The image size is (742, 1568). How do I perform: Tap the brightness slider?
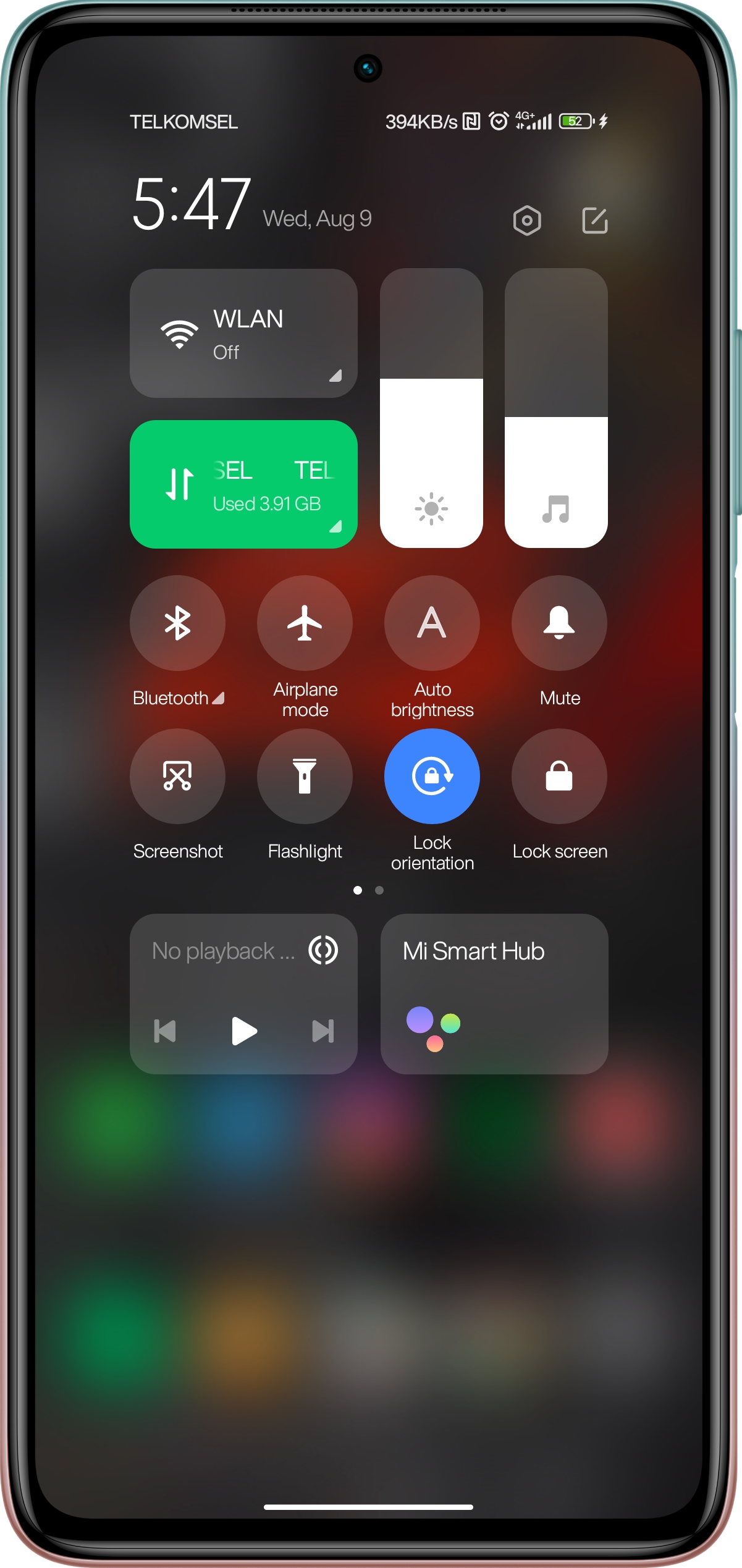coord(431,408)
